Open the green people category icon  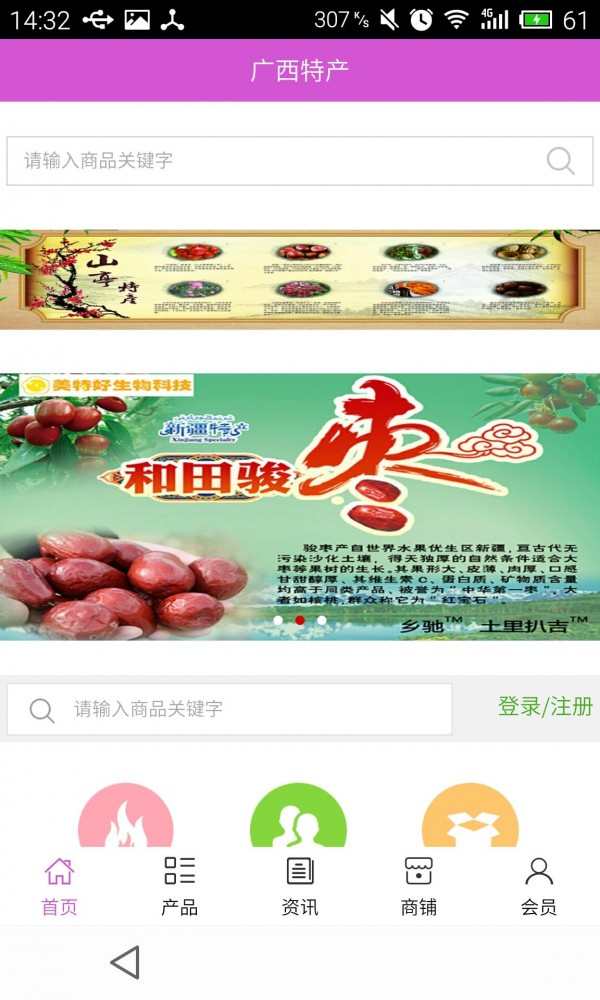click(x=298, y=818)
